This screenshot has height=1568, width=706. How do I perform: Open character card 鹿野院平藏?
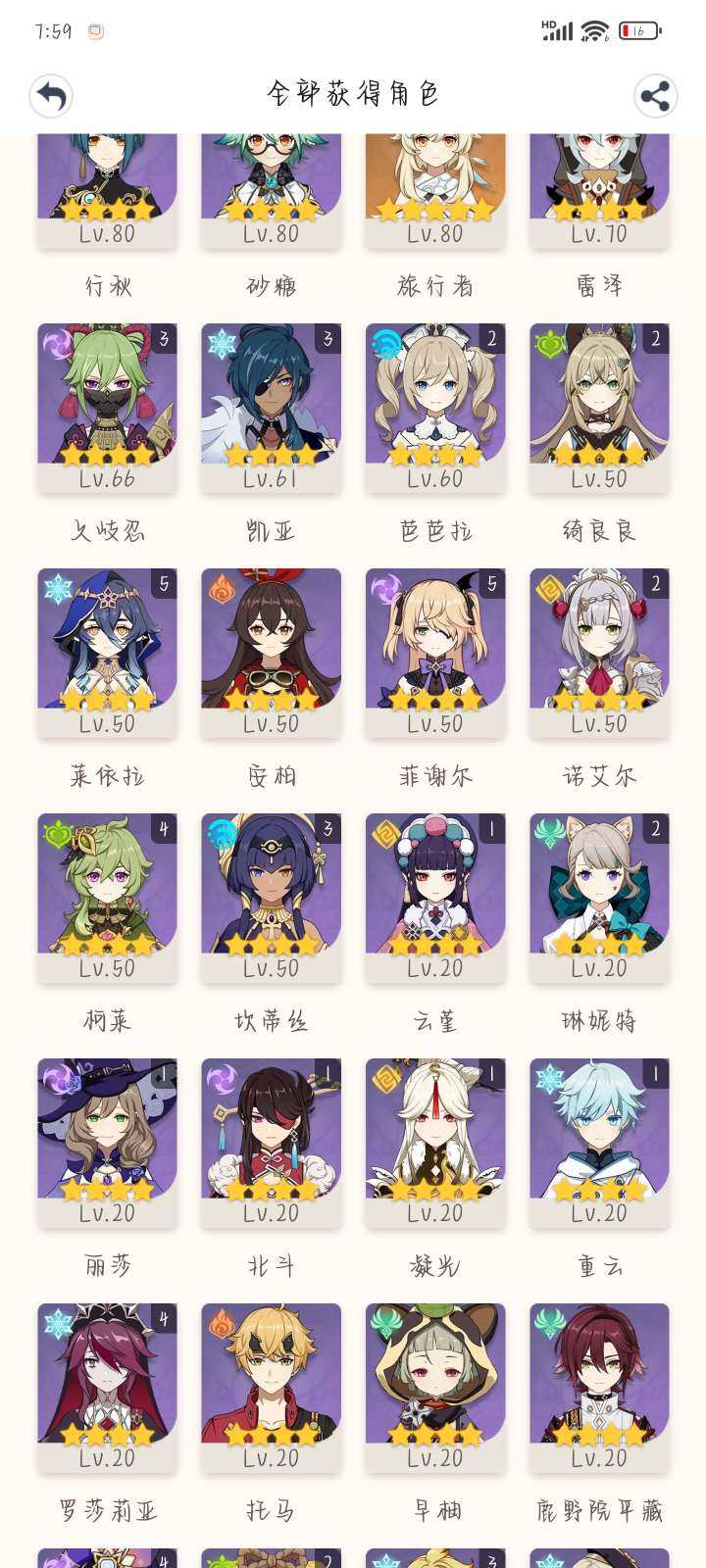pyautogui.click(x=599, y=1387)
